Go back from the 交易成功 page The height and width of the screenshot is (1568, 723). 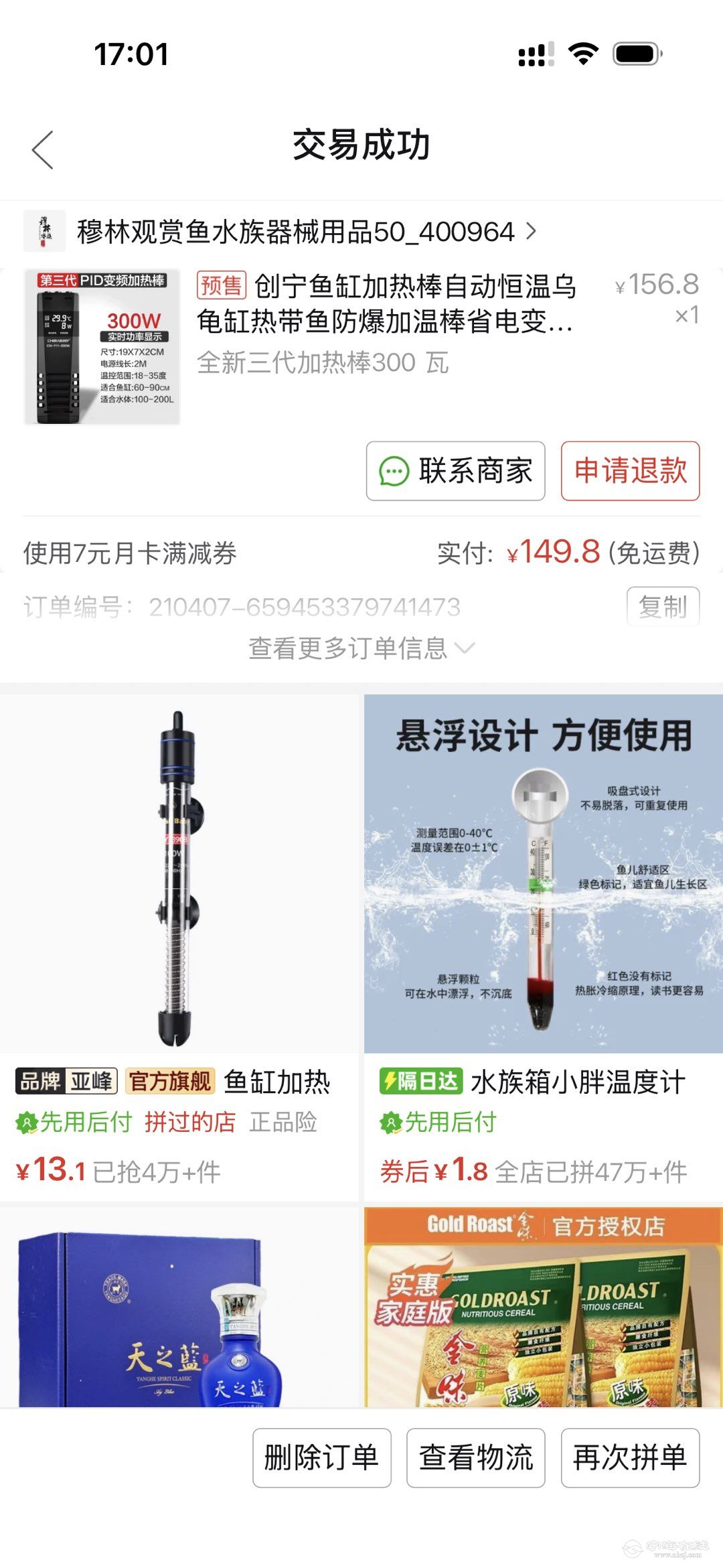click(43, 149)
